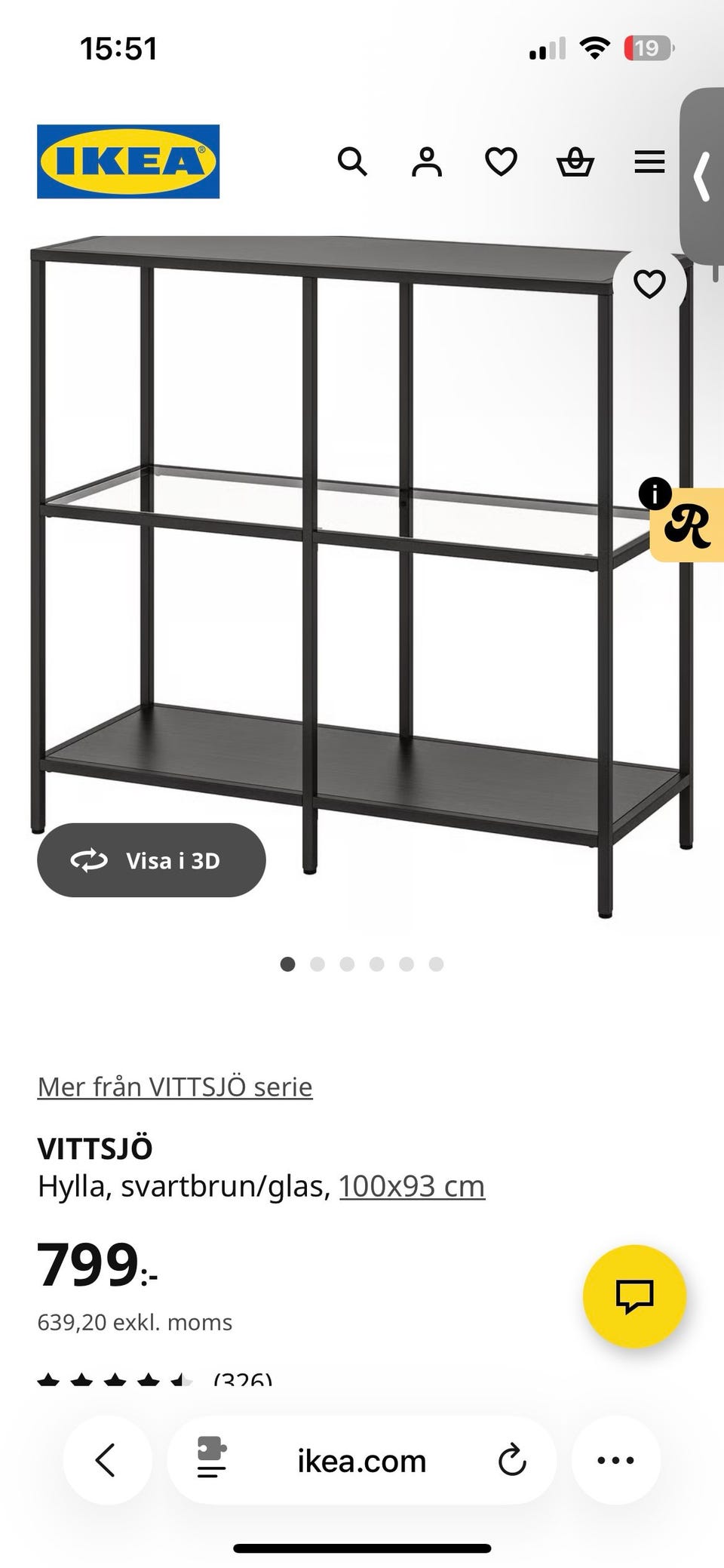
Task: Save VITTSJÖ shelf to favorites
Action: click(649, 284)
